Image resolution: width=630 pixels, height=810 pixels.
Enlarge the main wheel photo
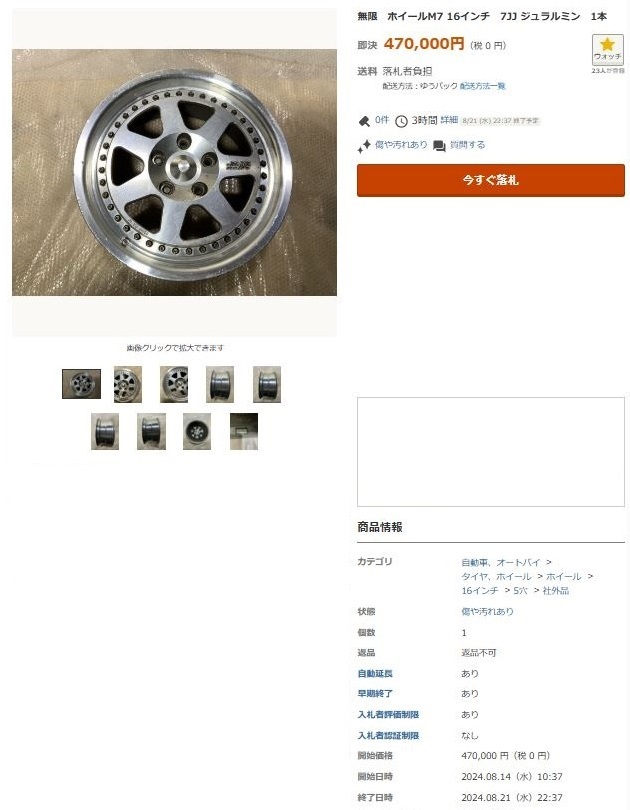(x=174, y=172)
